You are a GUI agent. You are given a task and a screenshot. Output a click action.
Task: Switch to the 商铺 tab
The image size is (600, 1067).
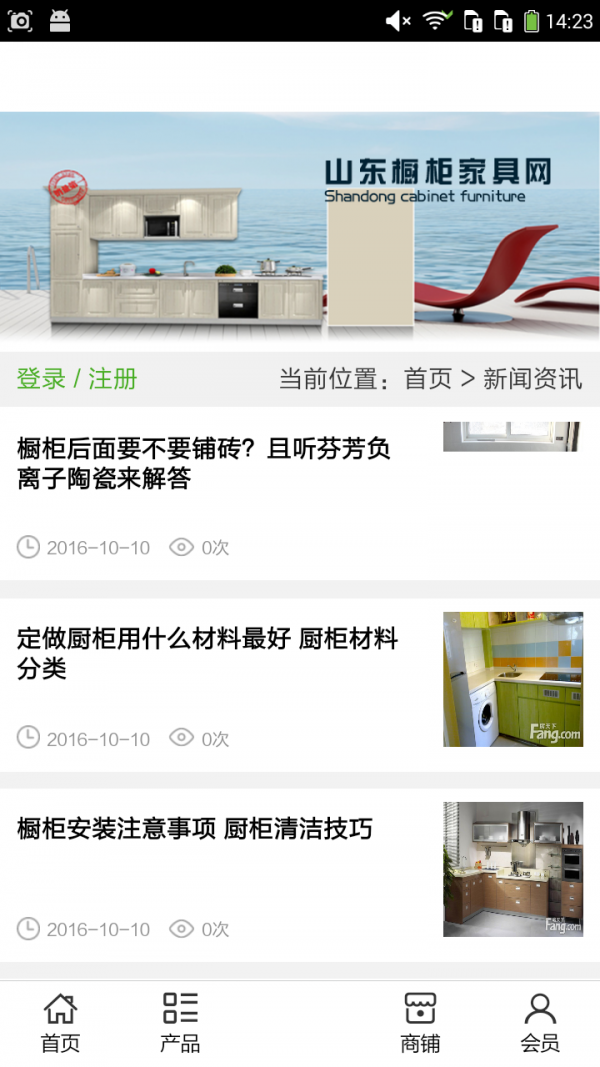[420, 1023]
